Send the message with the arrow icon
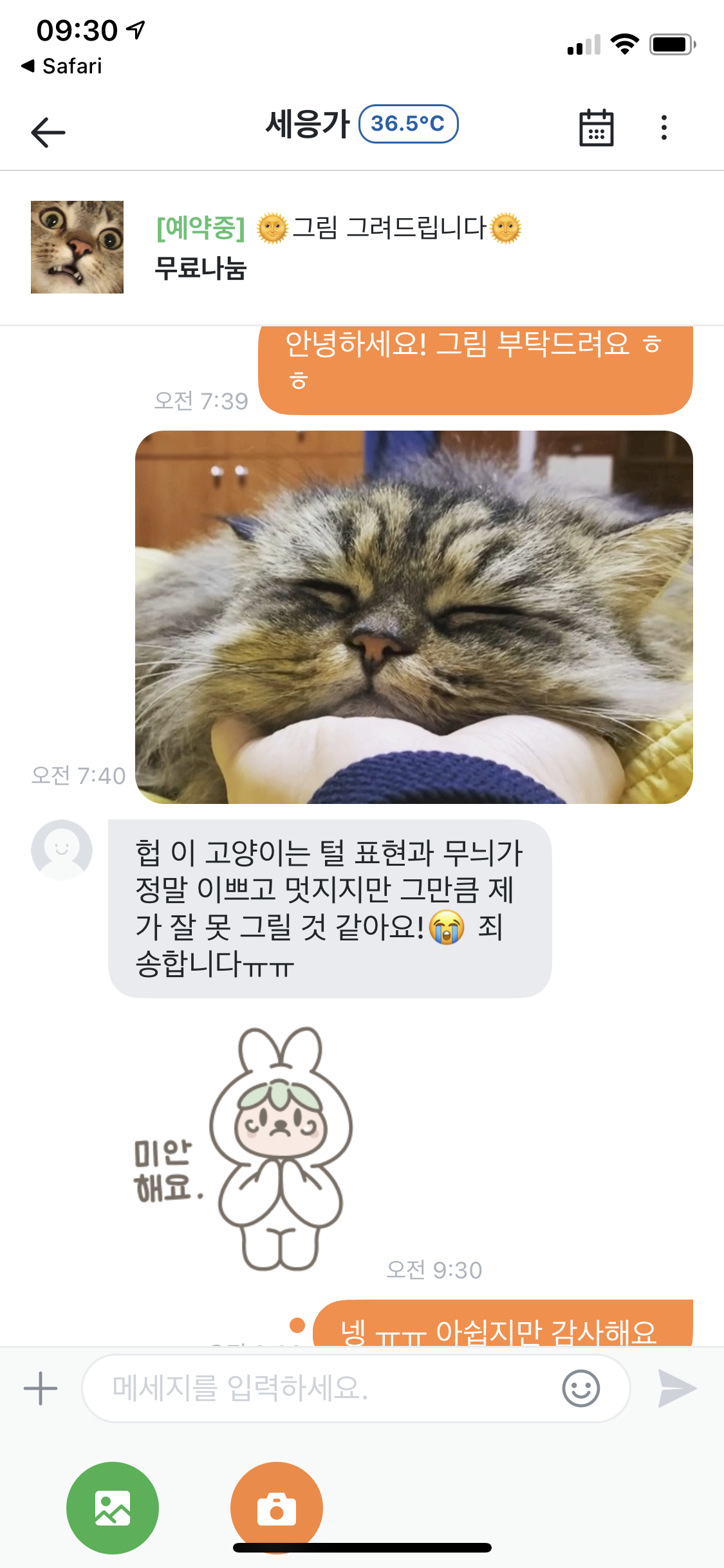Screen dimensions: 724x1568 tap(677, 1388)
